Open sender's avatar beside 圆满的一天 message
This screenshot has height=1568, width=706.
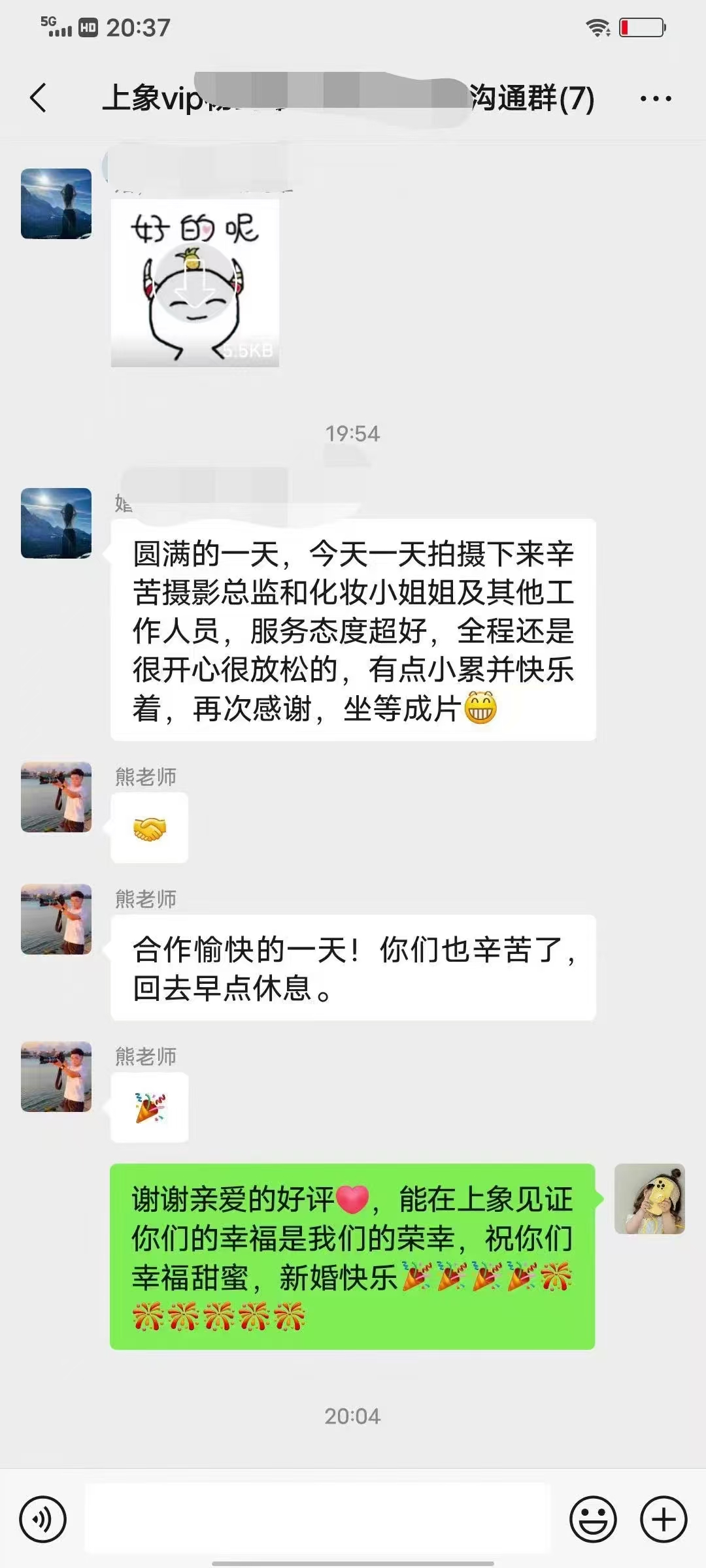pyautogui.click(x=56, y=523)
